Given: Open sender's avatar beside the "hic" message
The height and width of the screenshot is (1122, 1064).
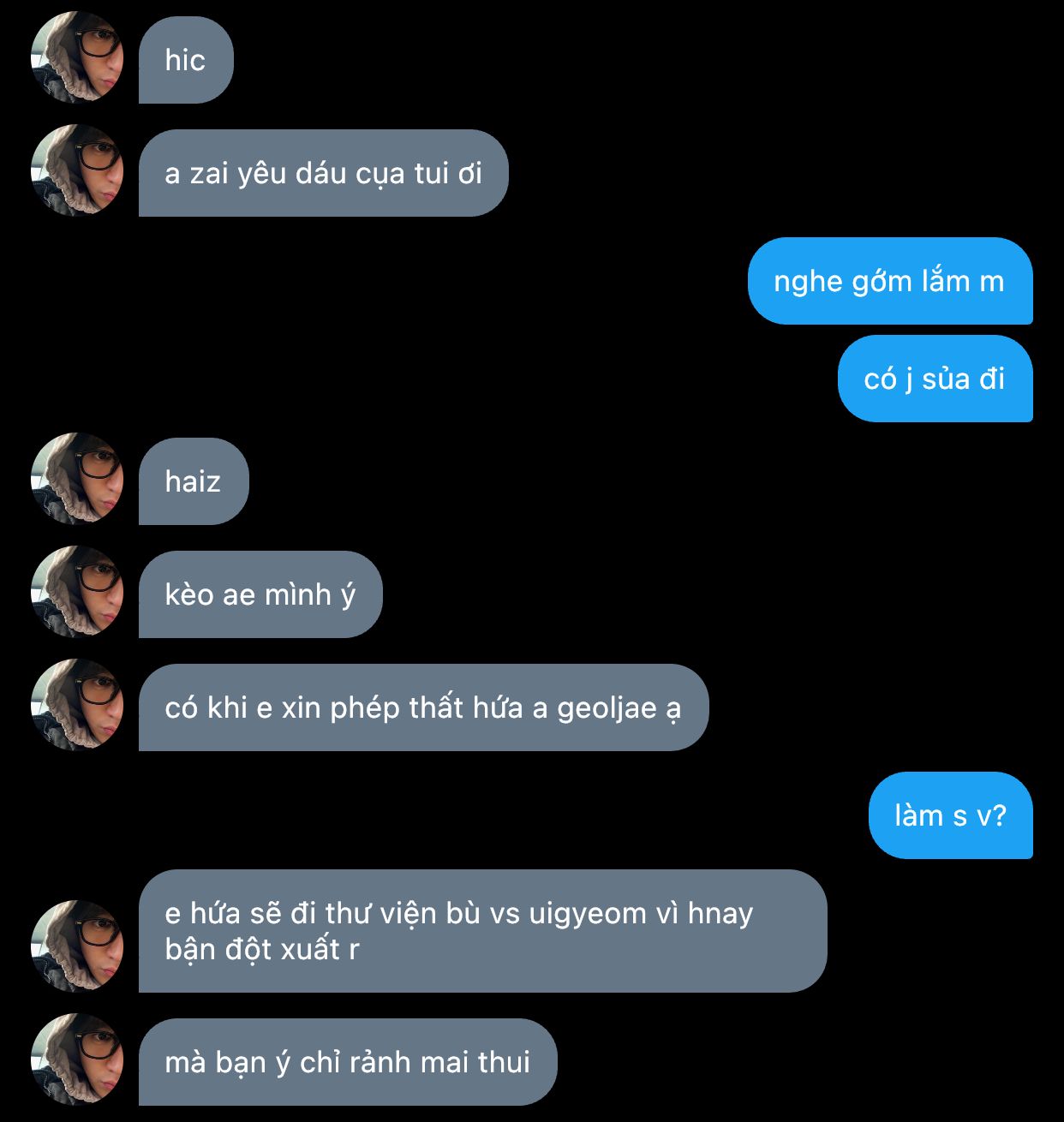Looking at the screenshot, I should click(x=77, y=58).
